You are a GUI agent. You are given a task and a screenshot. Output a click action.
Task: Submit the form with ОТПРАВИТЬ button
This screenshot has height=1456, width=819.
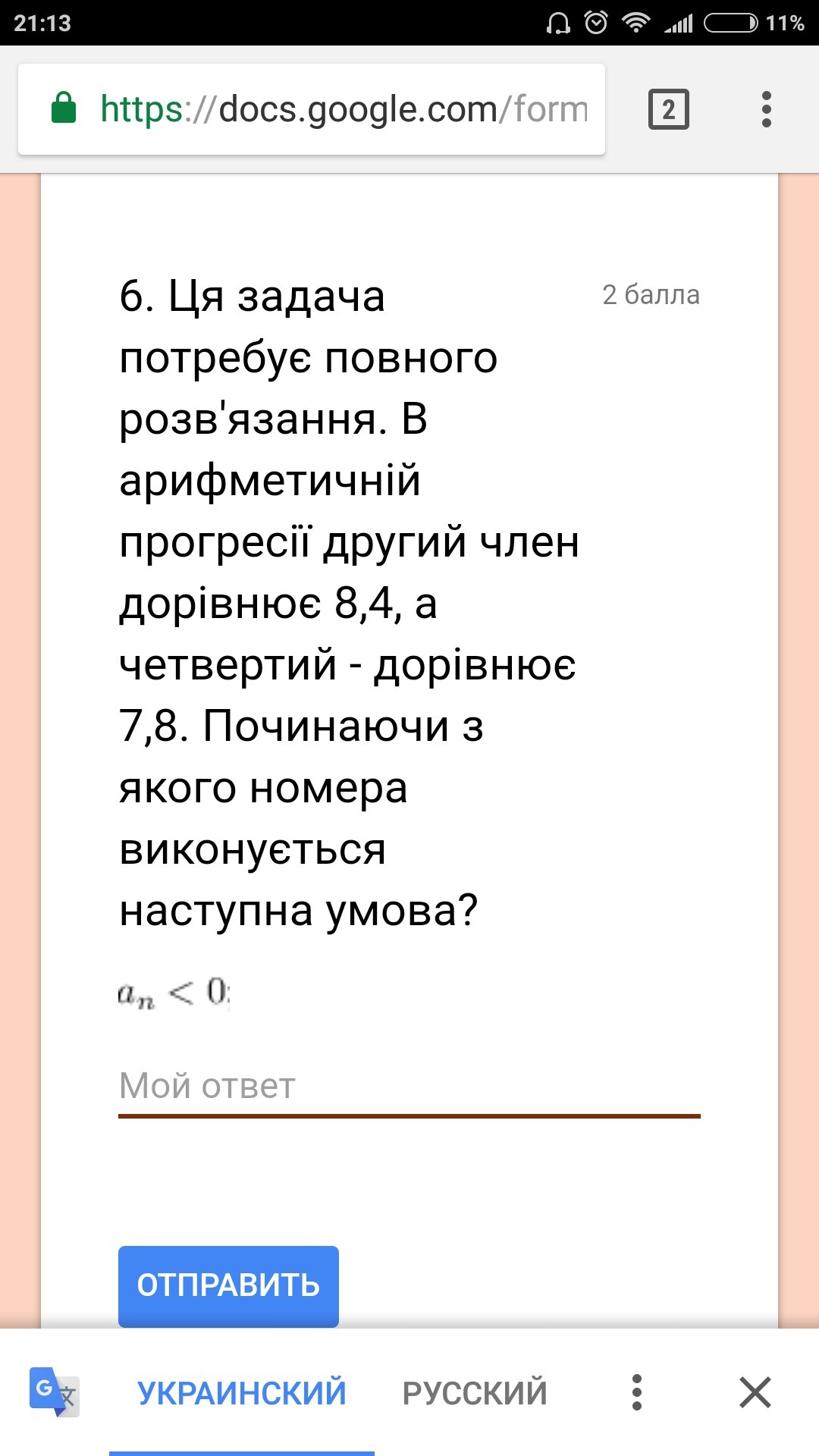tap(228, 1285)
